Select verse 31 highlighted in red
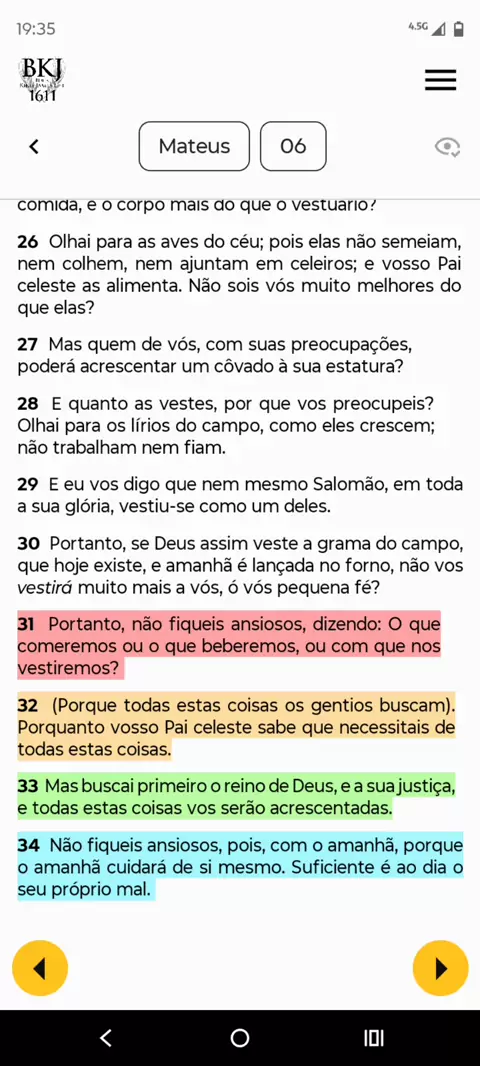This screenshot has height=1066, width=480. 229,646
